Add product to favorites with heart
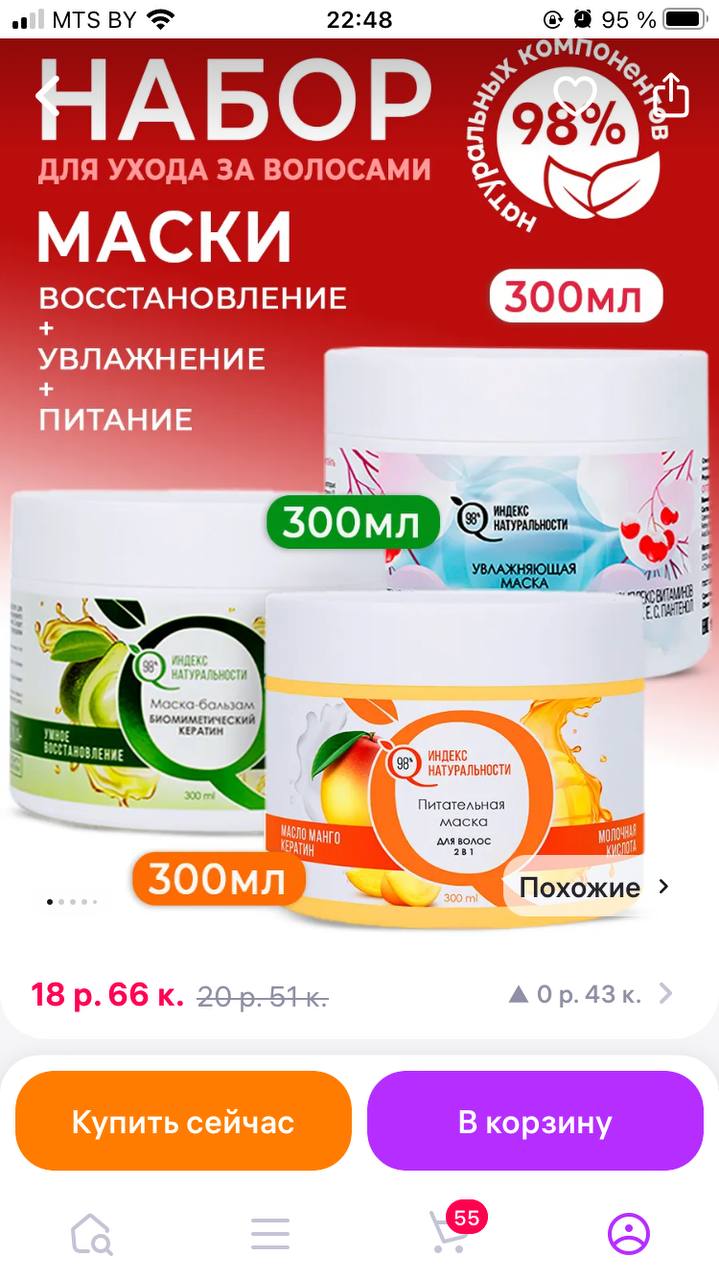 click(575, 96)
